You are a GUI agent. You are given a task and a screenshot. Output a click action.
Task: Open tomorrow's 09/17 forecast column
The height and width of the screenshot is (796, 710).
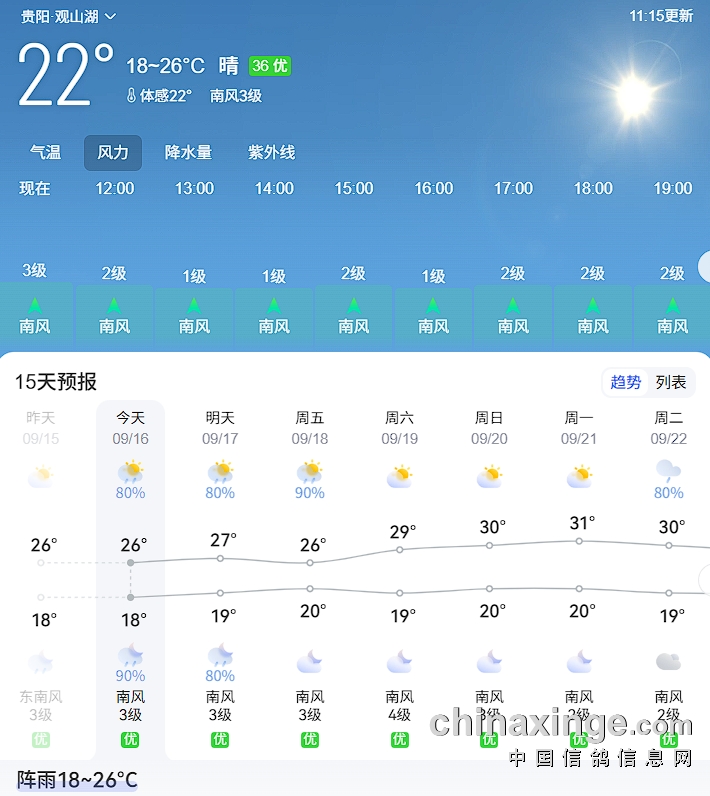point(220,580)
